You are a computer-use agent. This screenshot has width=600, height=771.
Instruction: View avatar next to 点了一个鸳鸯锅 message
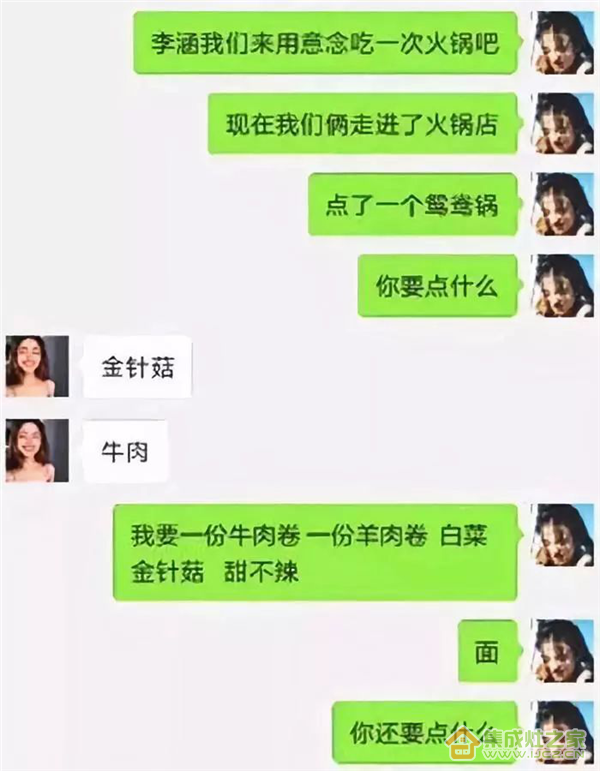(x=564, y=203)
